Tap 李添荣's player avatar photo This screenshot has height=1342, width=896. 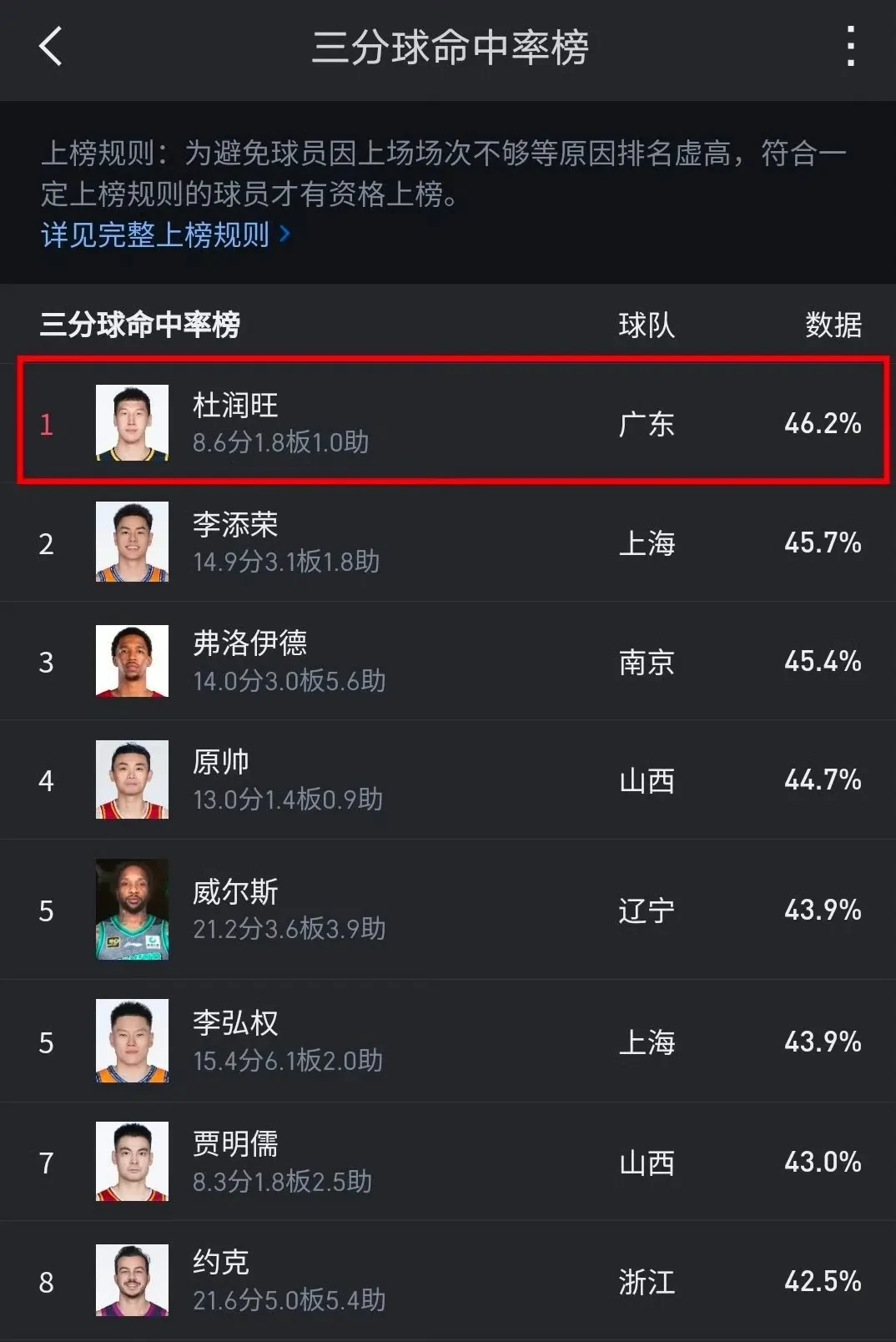tap(131, 542)
